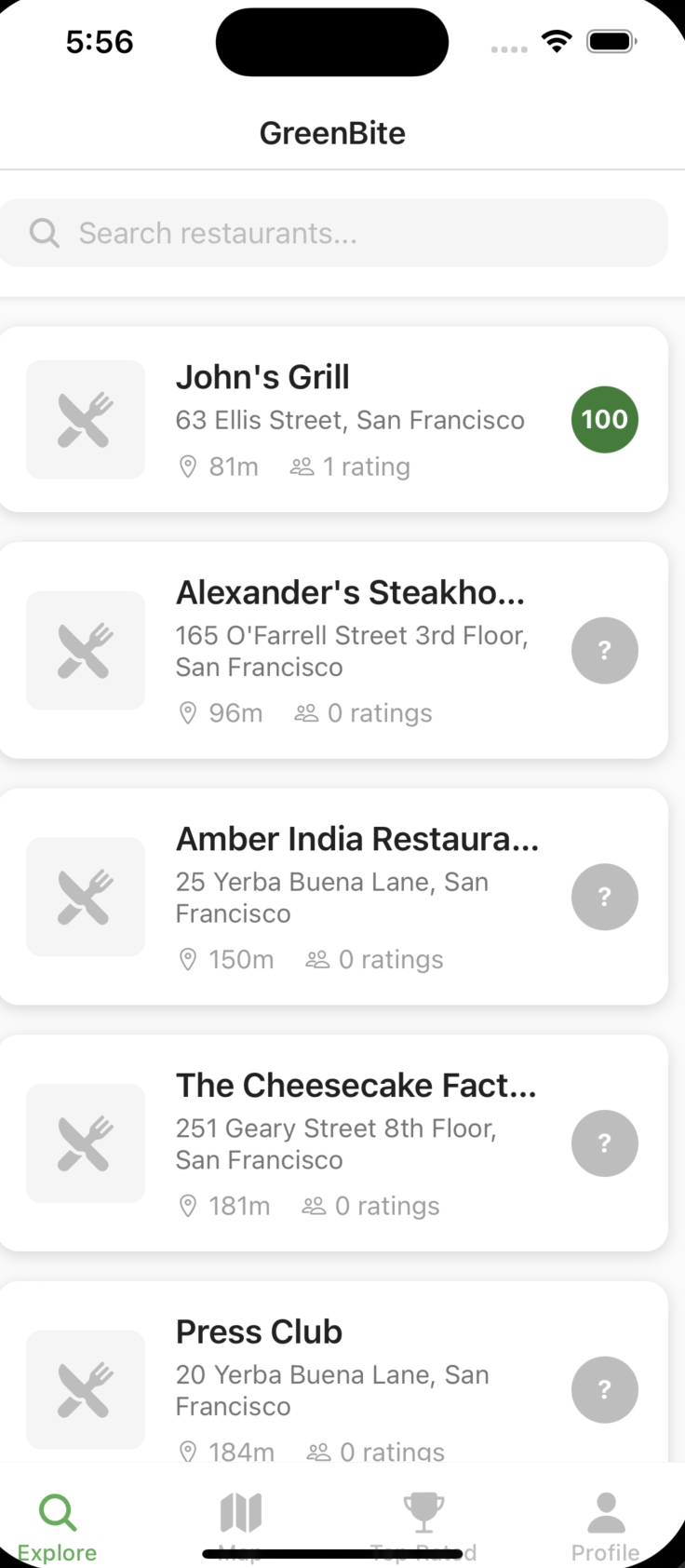Tap the question-mark score for Alexander's Steakhouse
This screenshot has width=685, height=1568.
coord(604,650)
